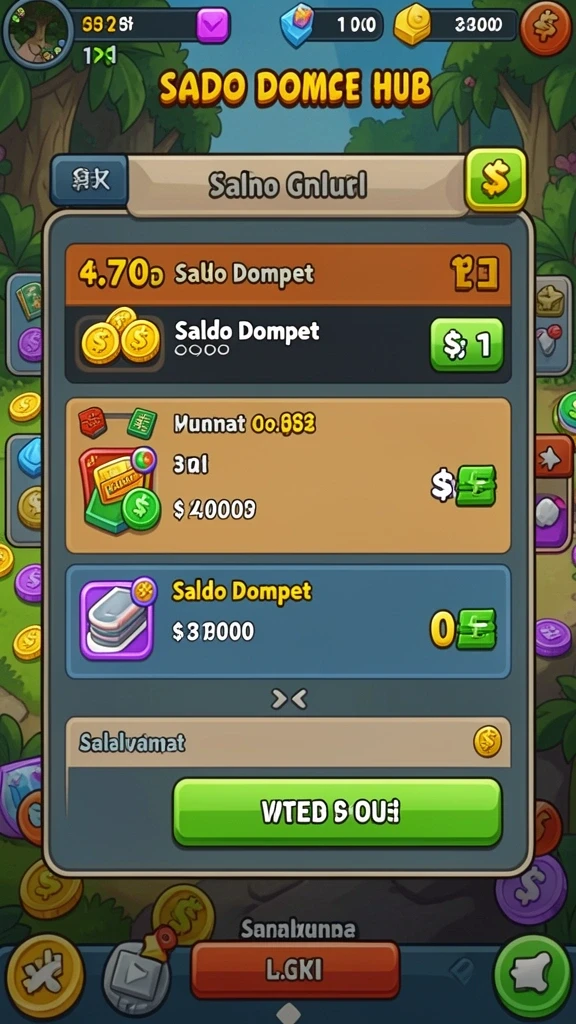The image size is (576, 1024).
Task: Tap the gold round tools button at bottom
Action: tap(45, 976)
